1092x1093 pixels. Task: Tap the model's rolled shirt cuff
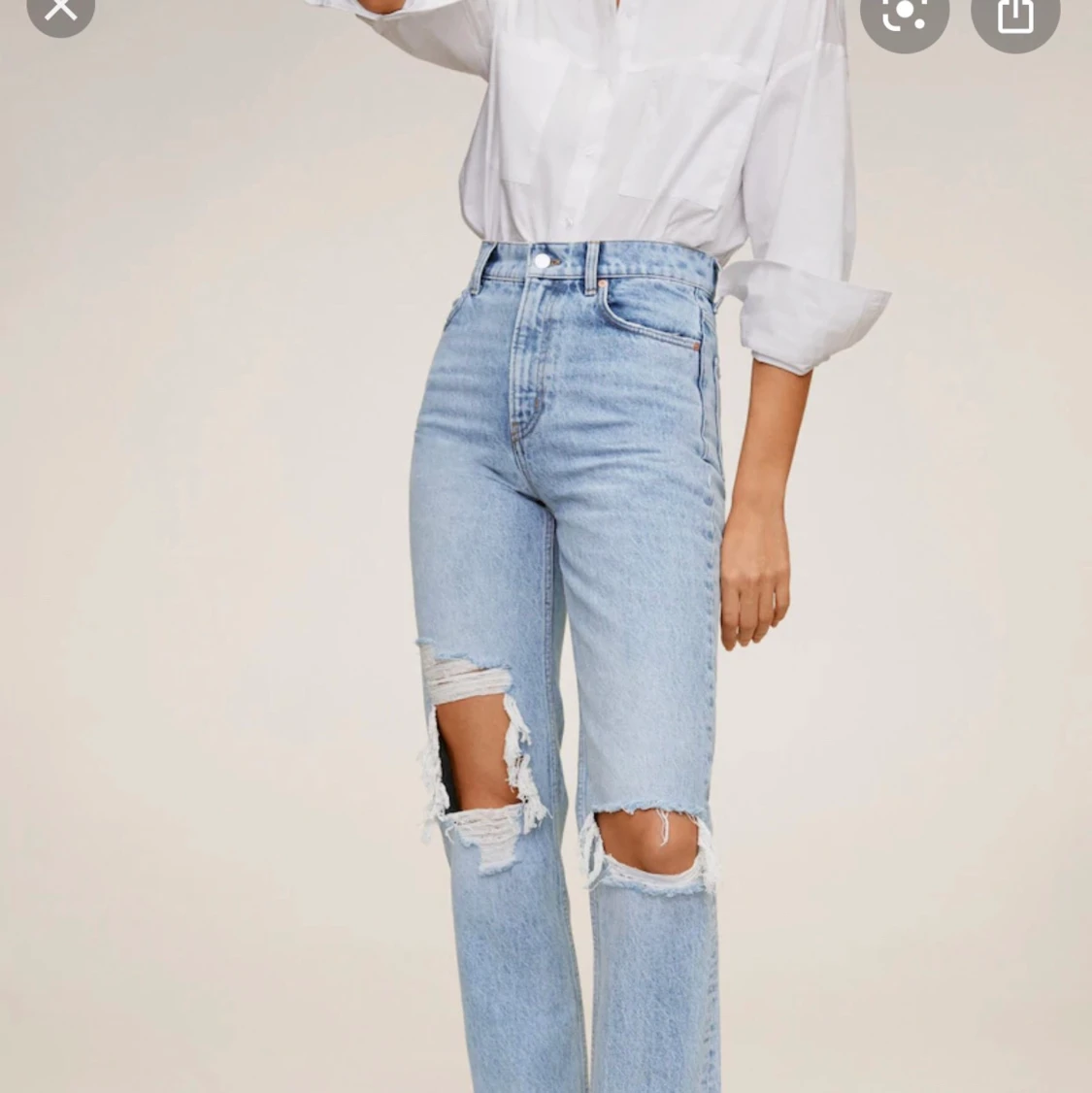tap(806, 320)
